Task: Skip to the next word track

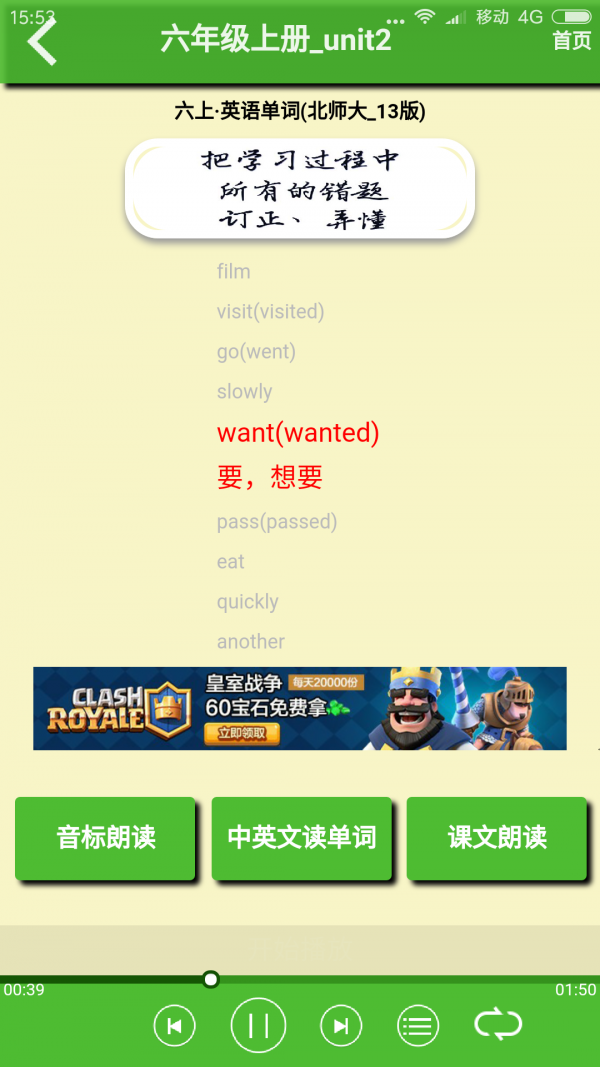Action: [x=341, y=1026]
